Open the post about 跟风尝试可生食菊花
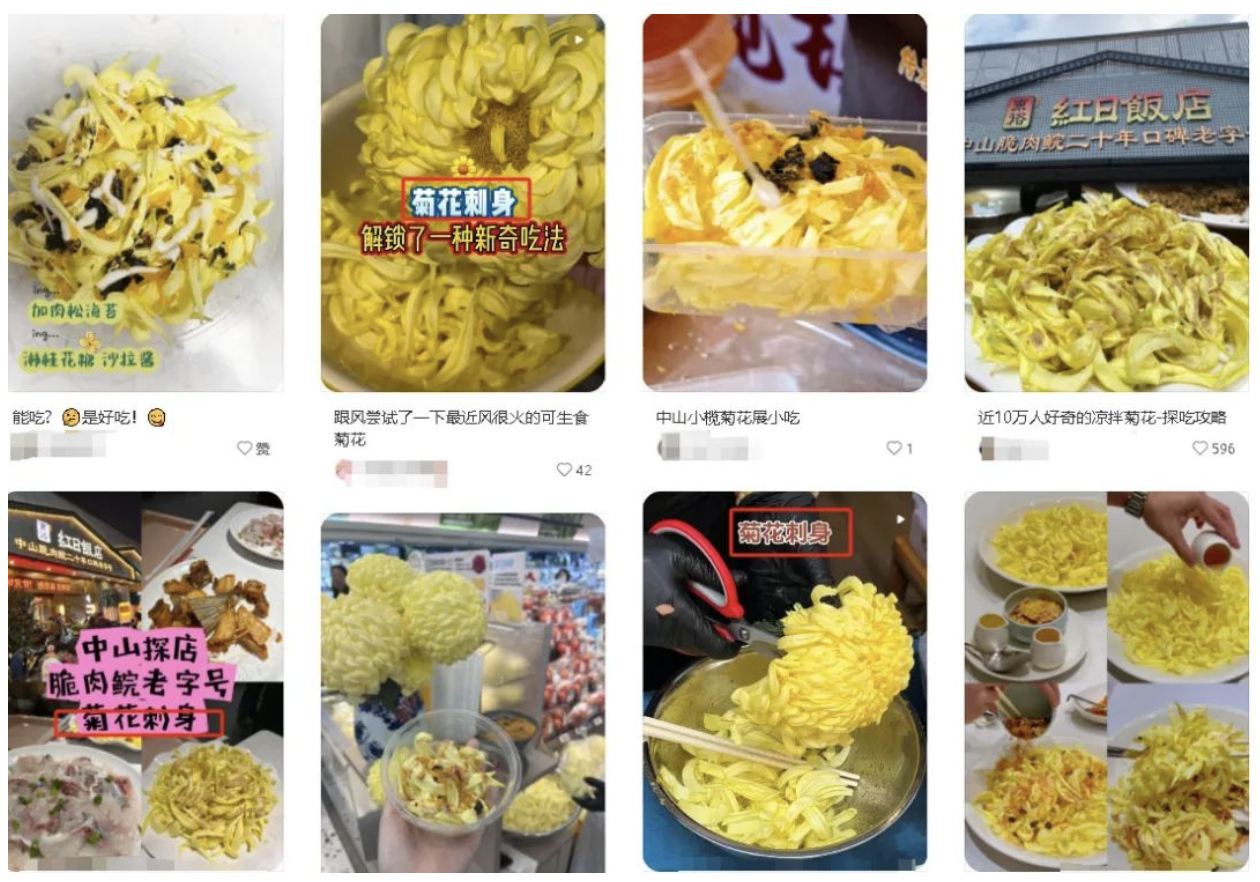1260x882 pixels. 462,203
